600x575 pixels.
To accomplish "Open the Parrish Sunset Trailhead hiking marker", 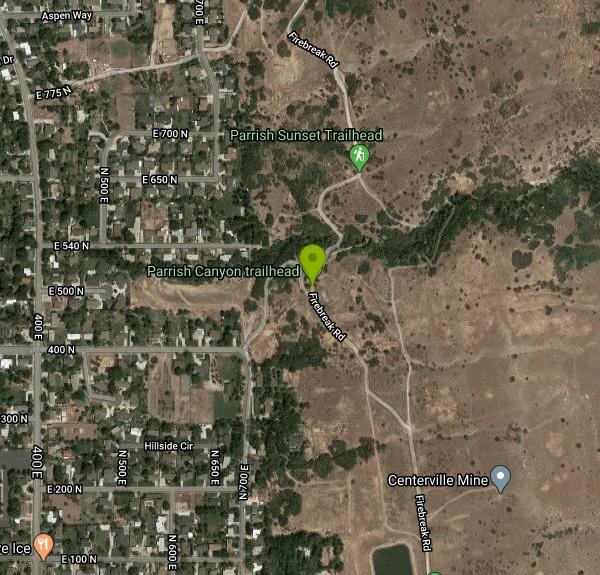I will point(359,156).
